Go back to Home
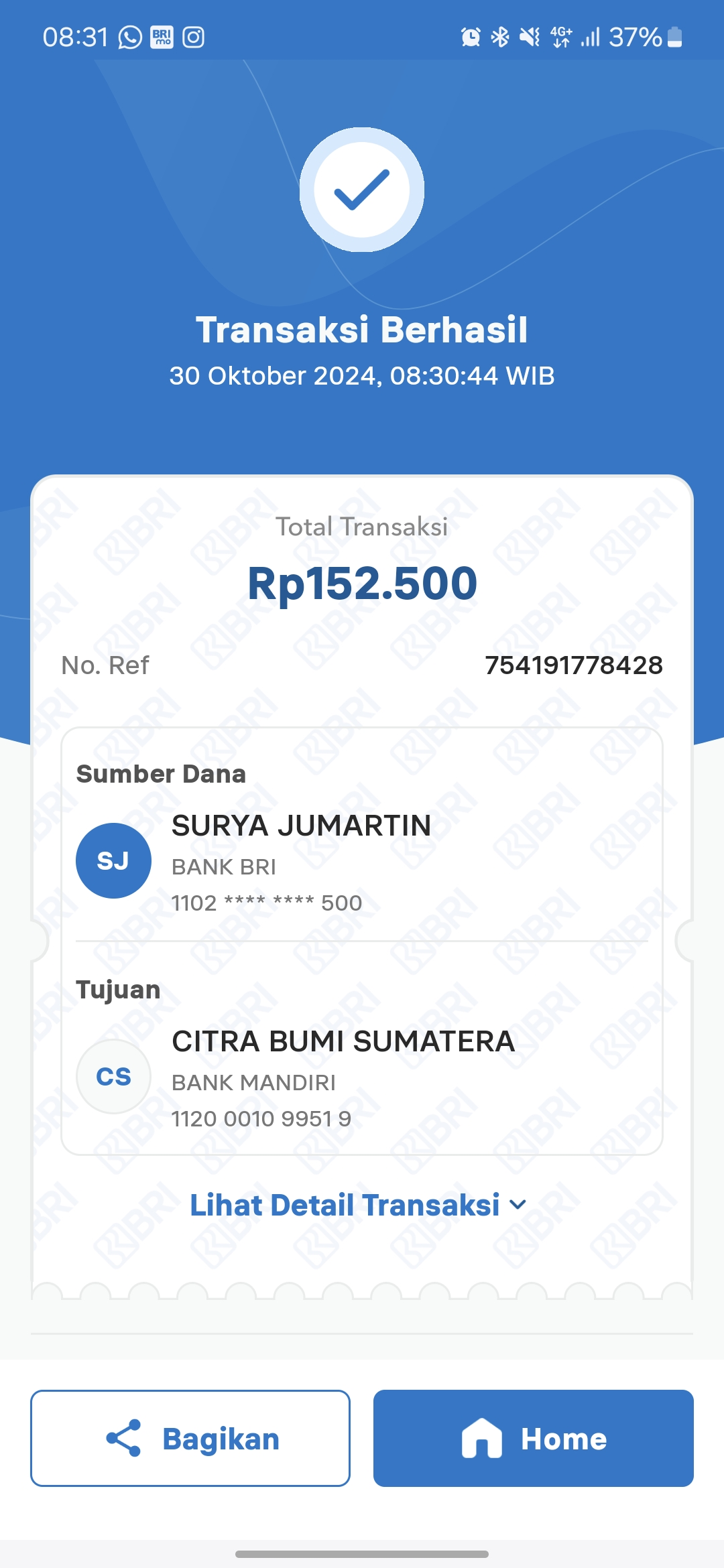 (x=534, y=1438)
